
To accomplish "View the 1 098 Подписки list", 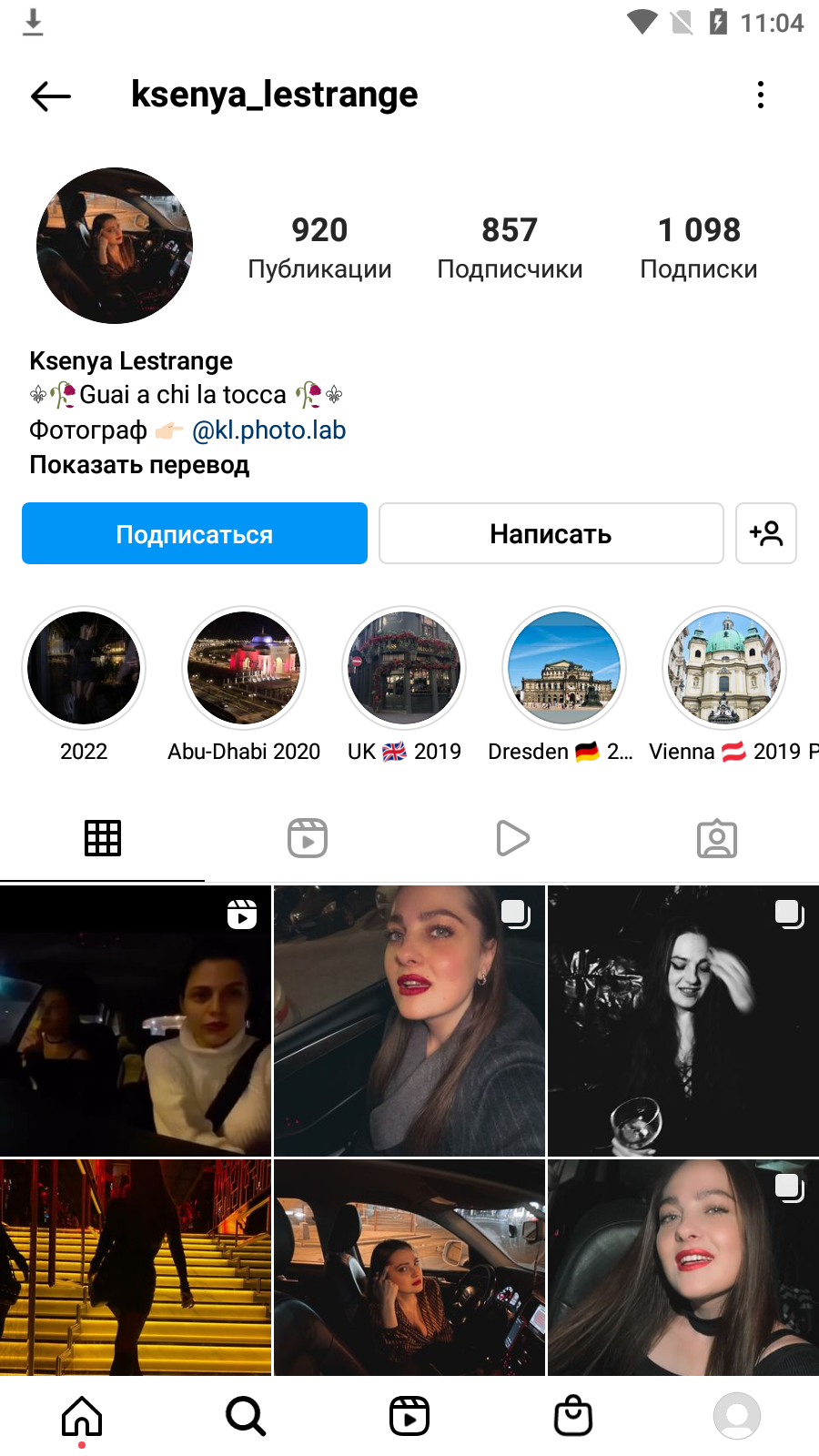I will coord(699,248).
